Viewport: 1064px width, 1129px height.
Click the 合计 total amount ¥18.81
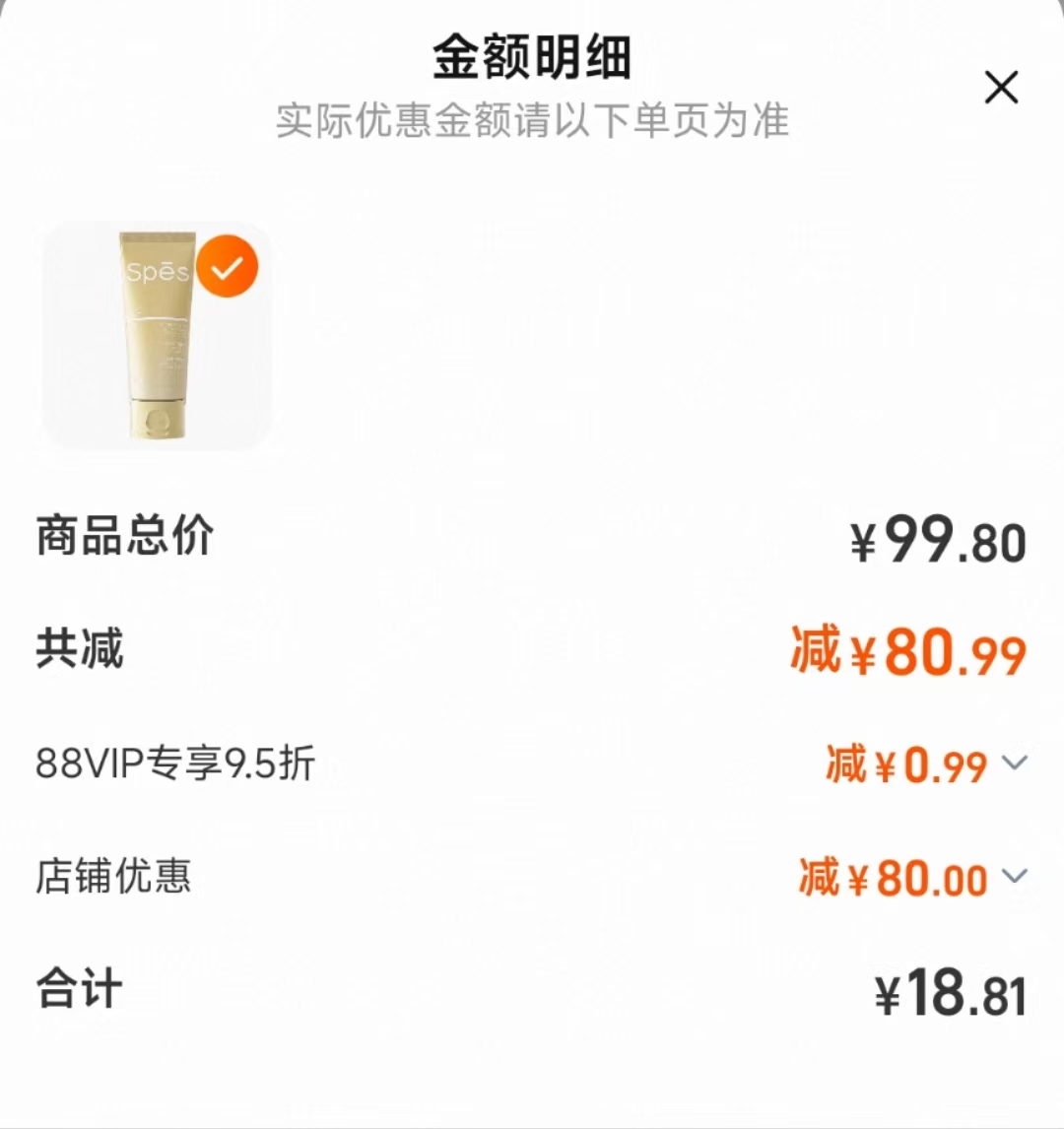pos(951,989)
